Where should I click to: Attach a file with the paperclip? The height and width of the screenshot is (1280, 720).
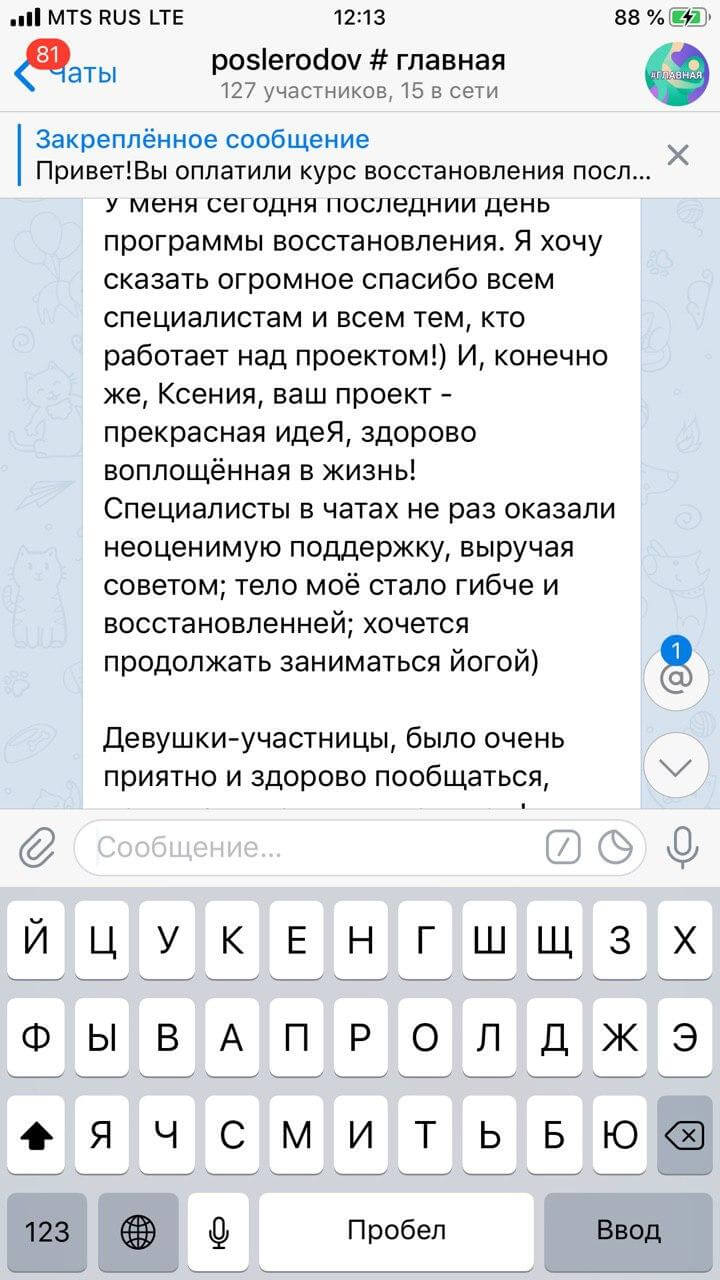37,849
